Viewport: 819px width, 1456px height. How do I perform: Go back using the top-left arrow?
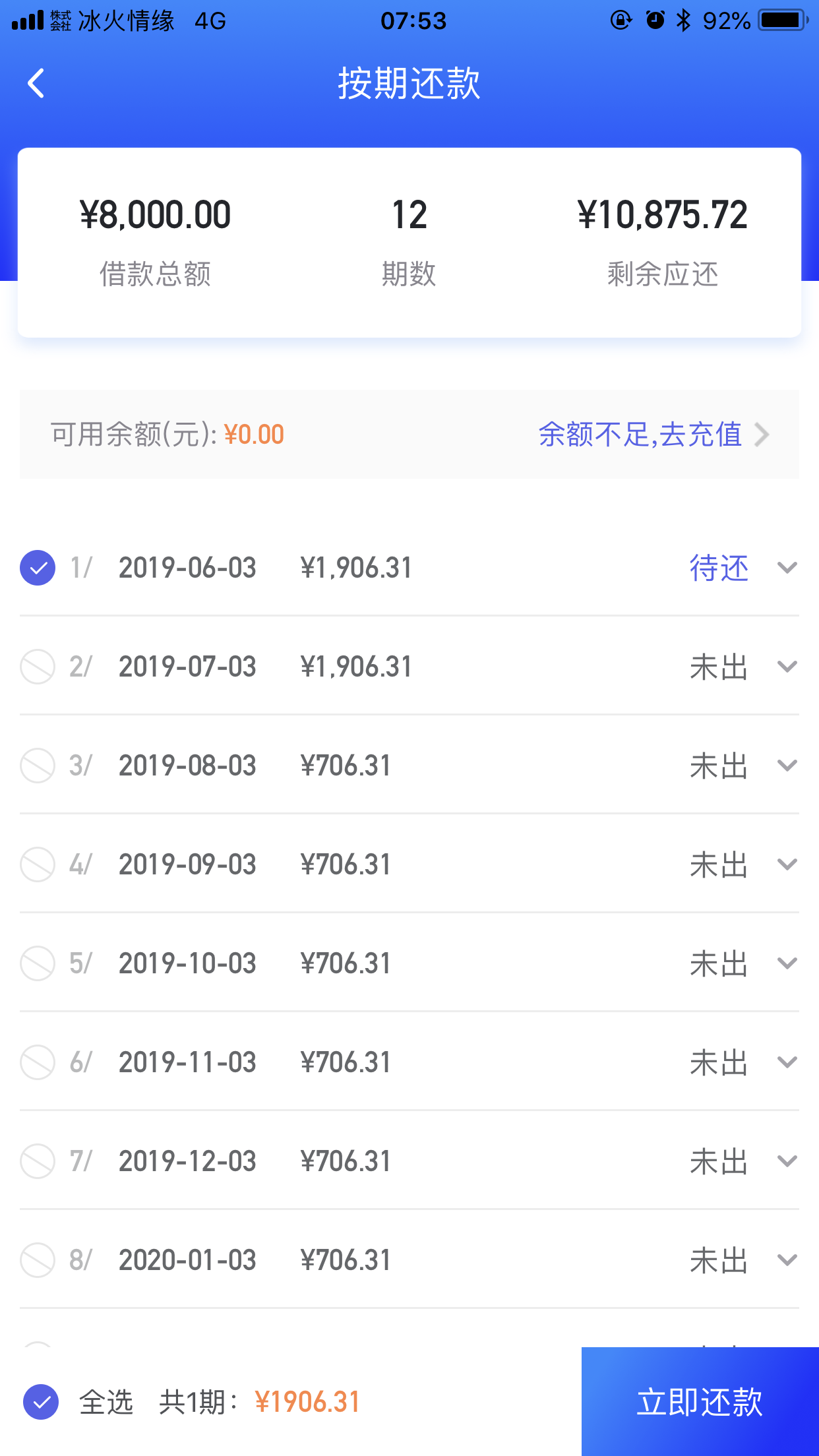36,84
